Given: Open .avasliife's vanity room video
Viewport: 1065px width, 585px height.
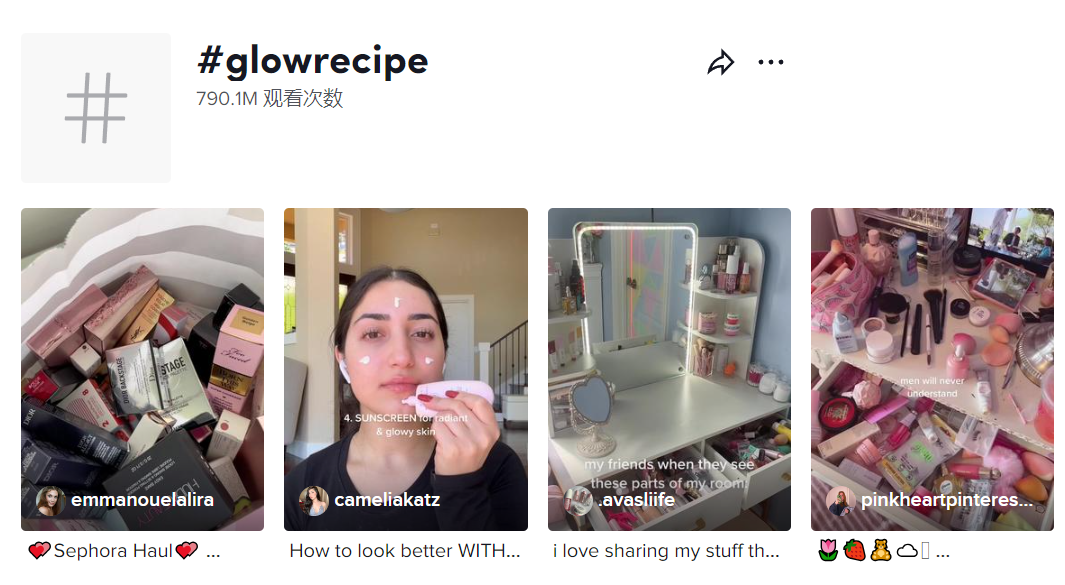Looking at the screenshot, I should coord(669,368).
